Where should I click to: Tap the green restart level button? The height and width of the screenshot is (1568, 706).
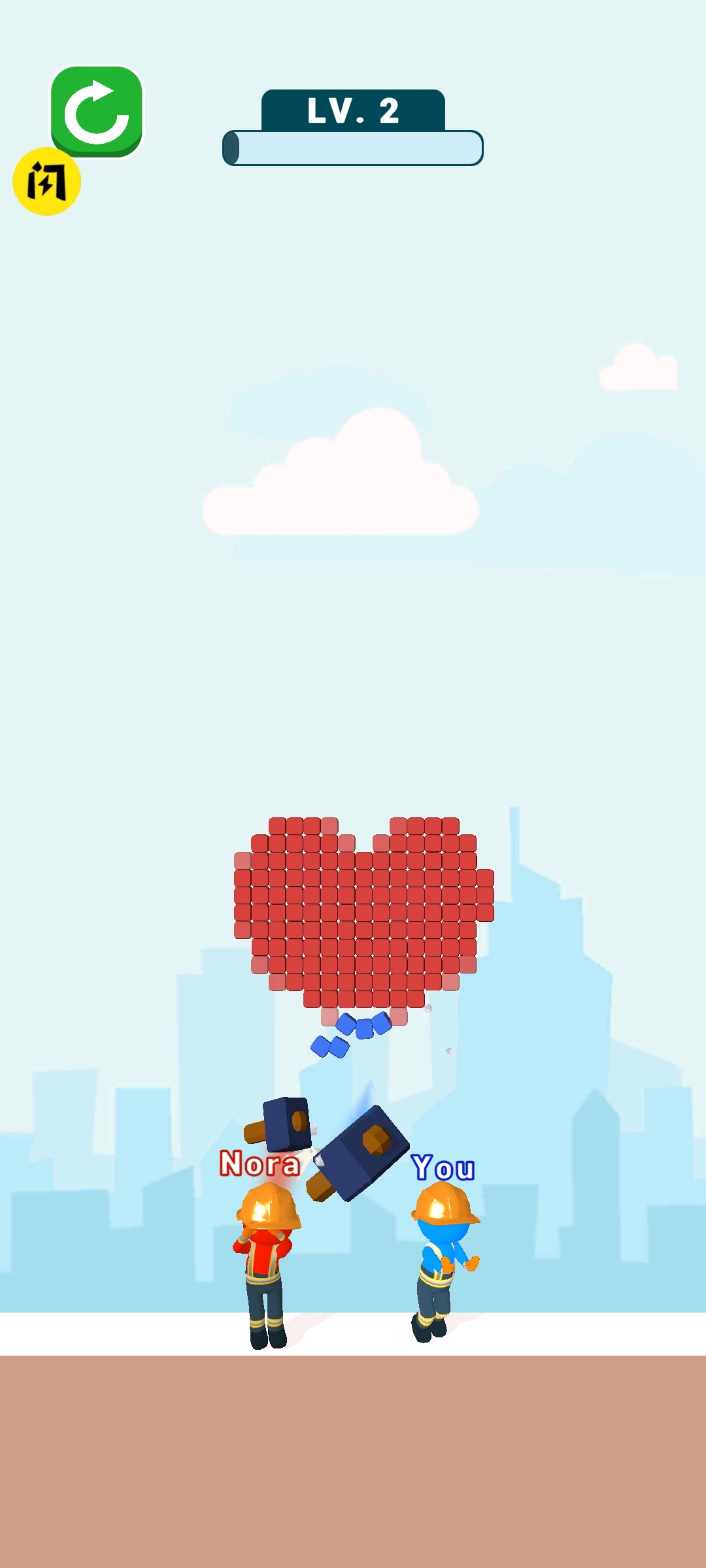97,111
